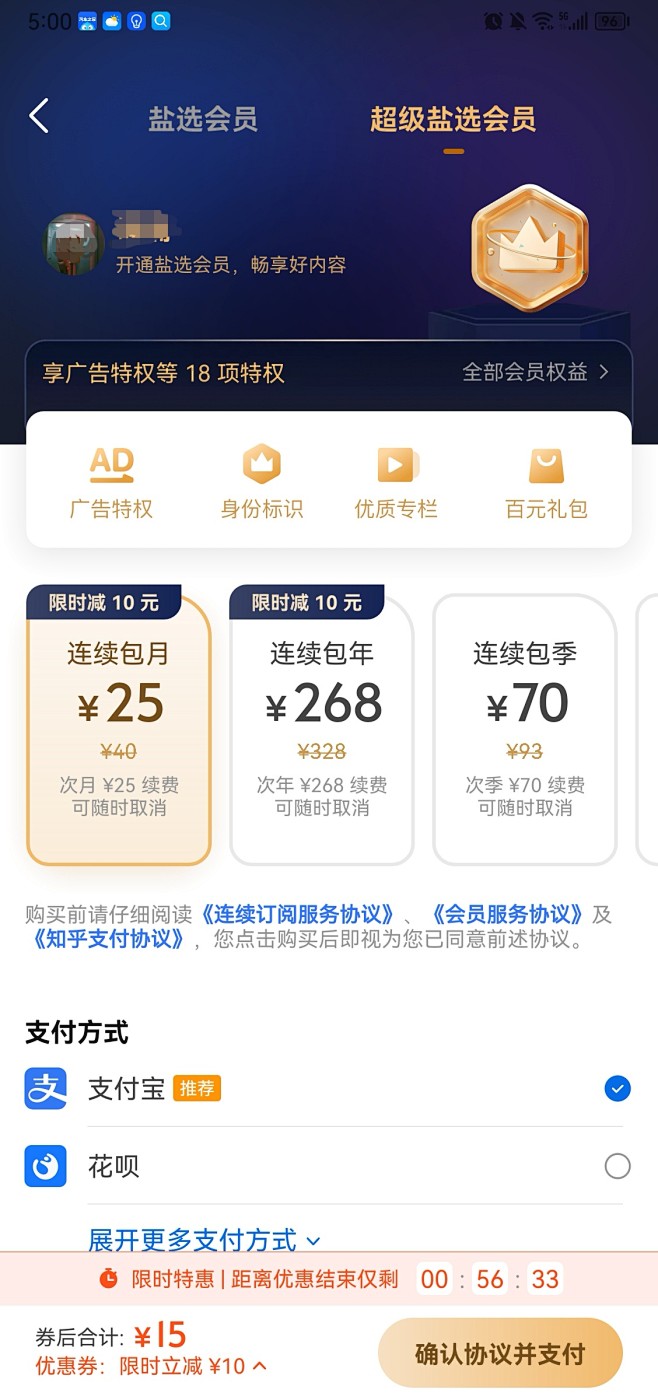Tap 确认协议并支付 to pay

500,1354
